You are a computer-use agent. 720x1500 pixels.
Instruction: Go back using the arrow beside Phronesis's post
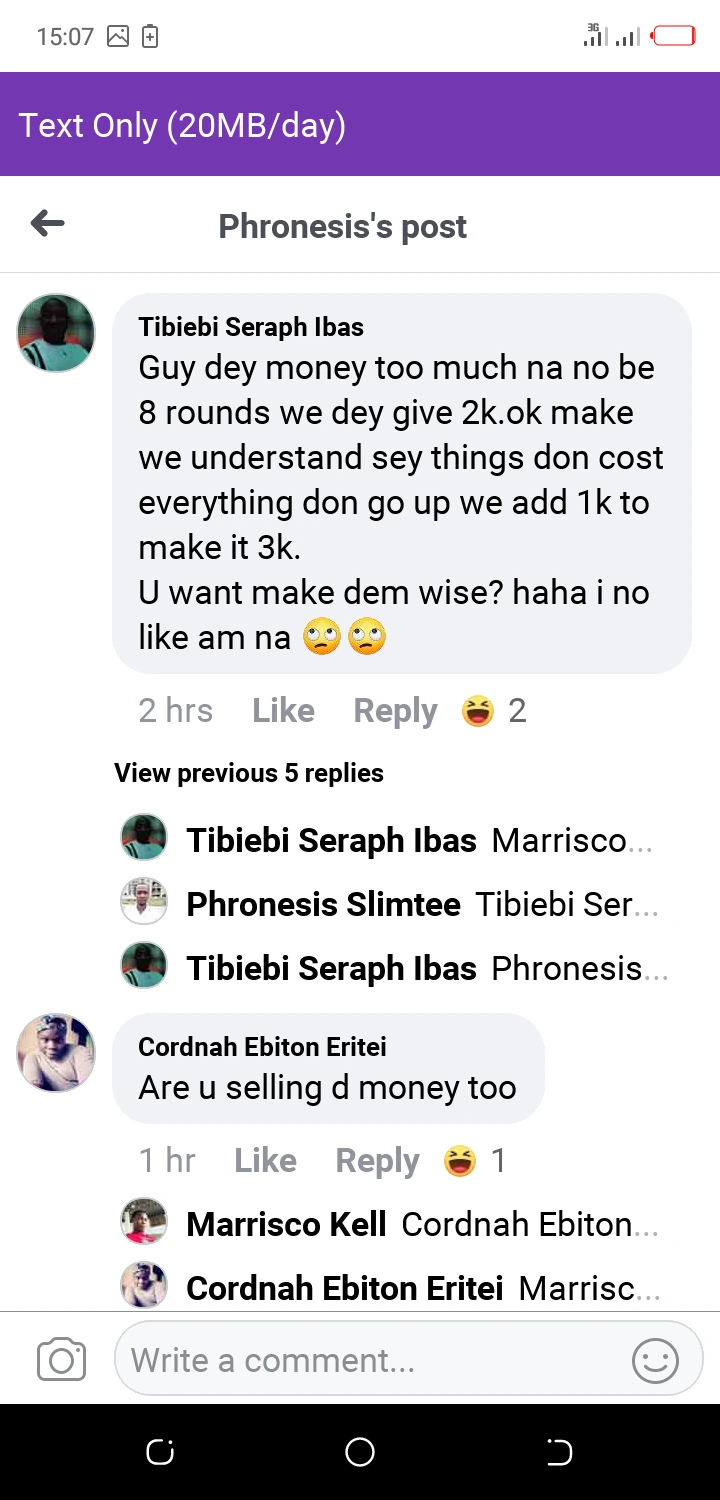point(48,224)
